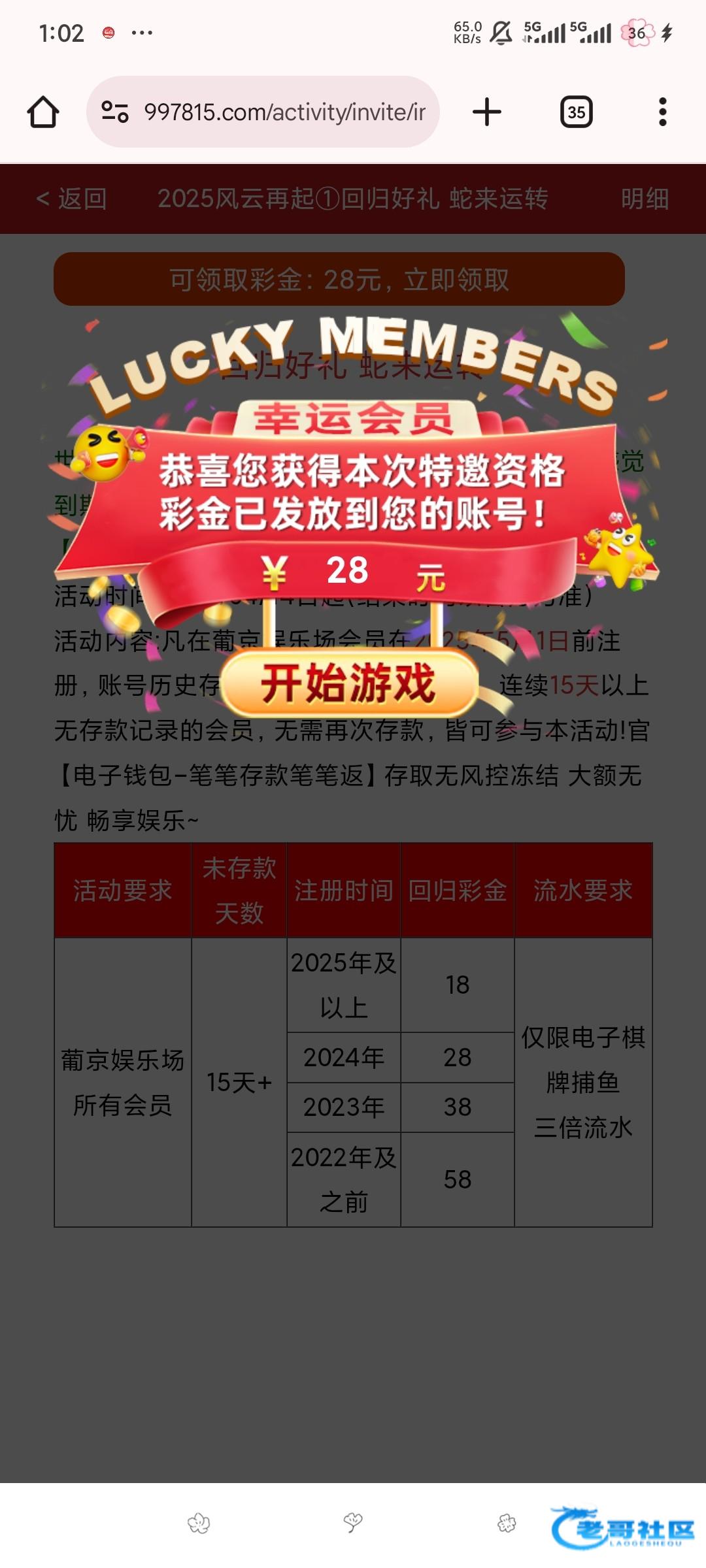Image resolution: width=706 pixels, height=1568 pixels.
Task: Open the tab switcher showing 35 tabs
Action: coord(576,112)
